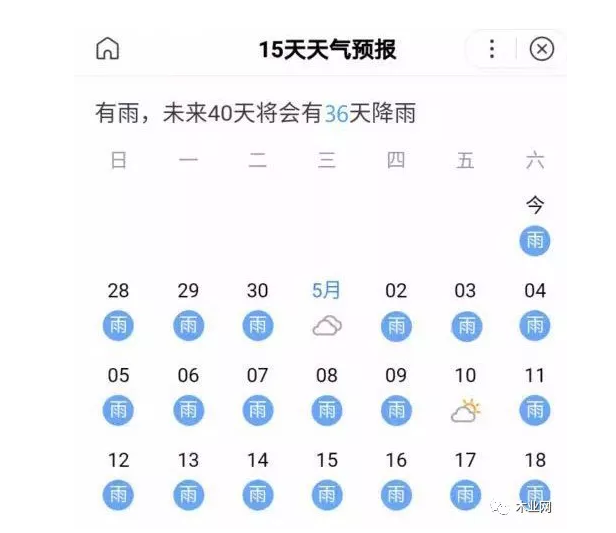The image size is (616, 533).
Task: View the forecast for day 30
Action: (x=257, y=325)
